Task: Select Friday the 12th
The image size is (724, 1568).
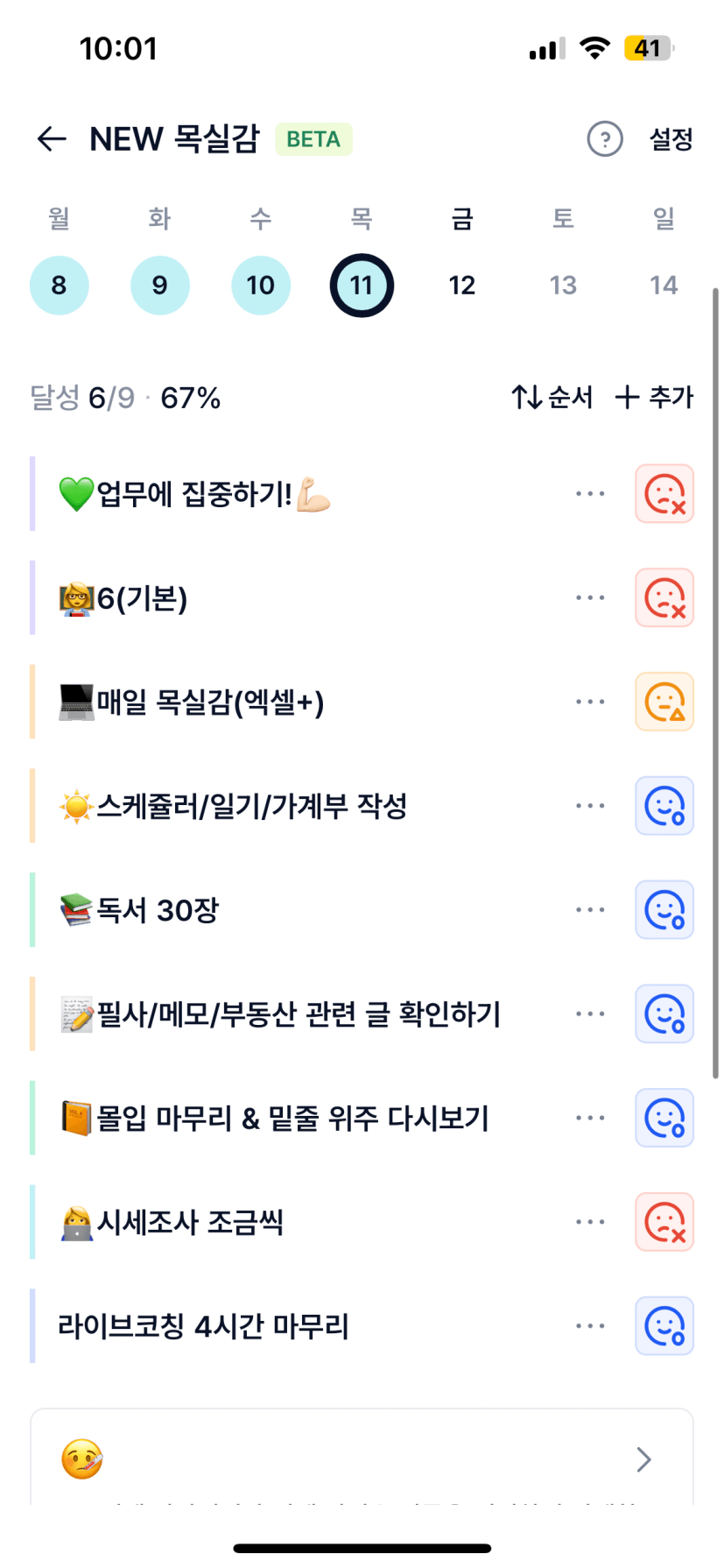Action: tap(461, 286)
